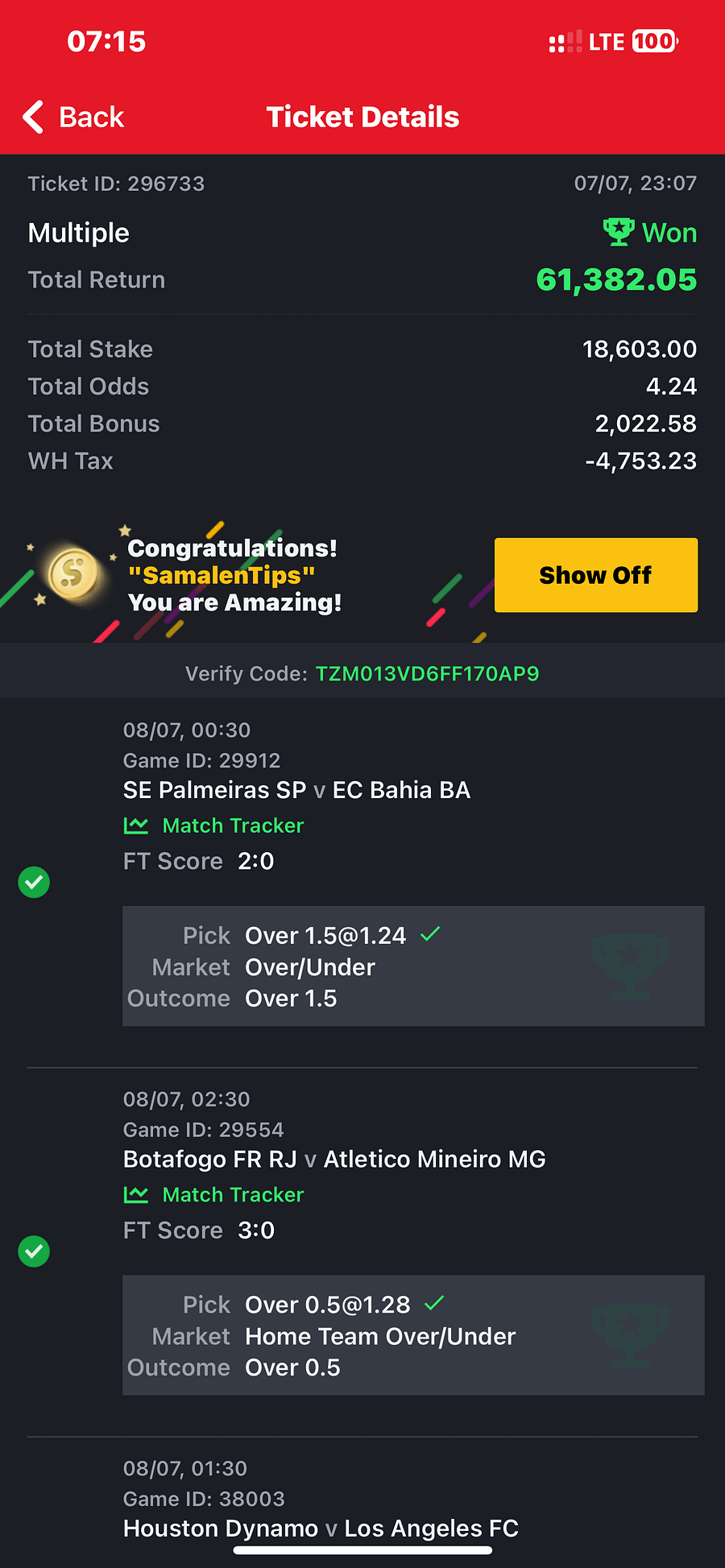Tap the Show Off button

595,575
